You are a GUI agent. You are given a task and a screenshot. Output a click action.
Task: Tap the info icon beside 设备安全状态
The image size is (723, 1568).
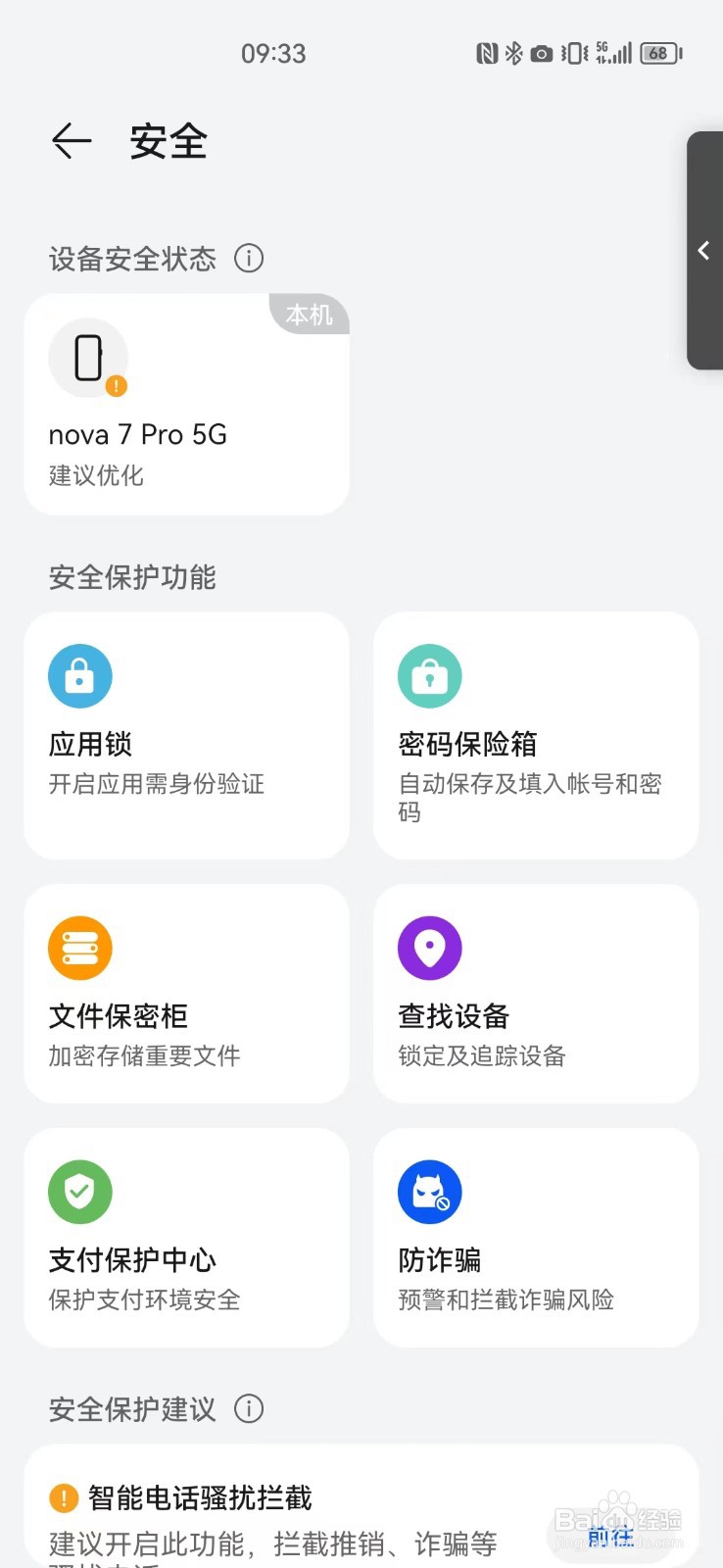tap(249, 258)
